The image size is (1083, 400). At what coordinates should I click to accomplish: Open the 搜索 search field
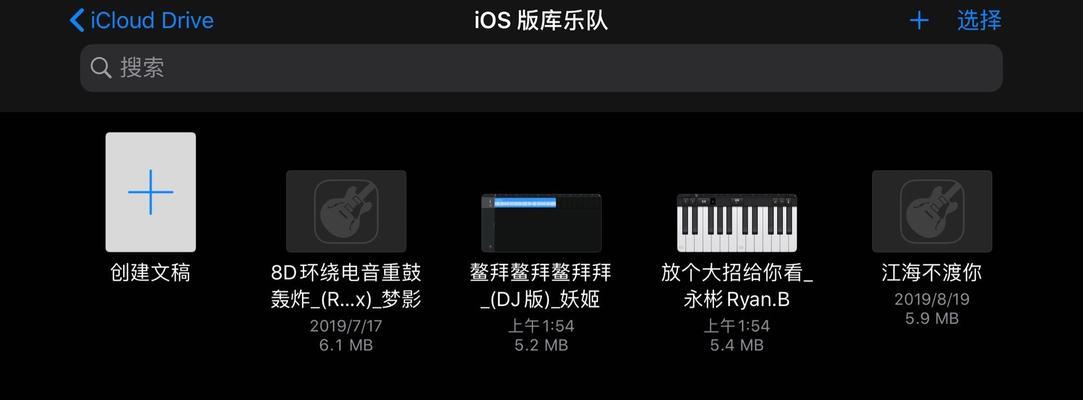[x=541, y=68]
